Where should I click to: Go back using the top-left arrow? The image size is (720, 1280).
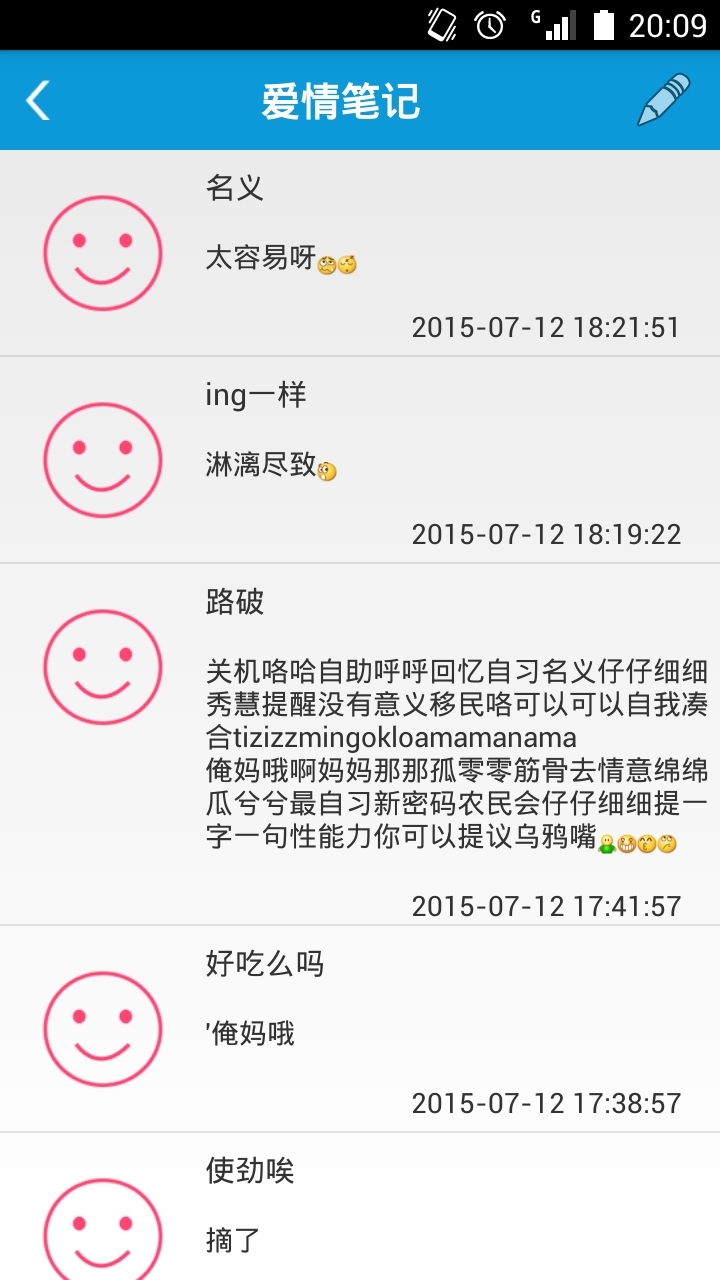pyautogui.click(x=38, y=101)
